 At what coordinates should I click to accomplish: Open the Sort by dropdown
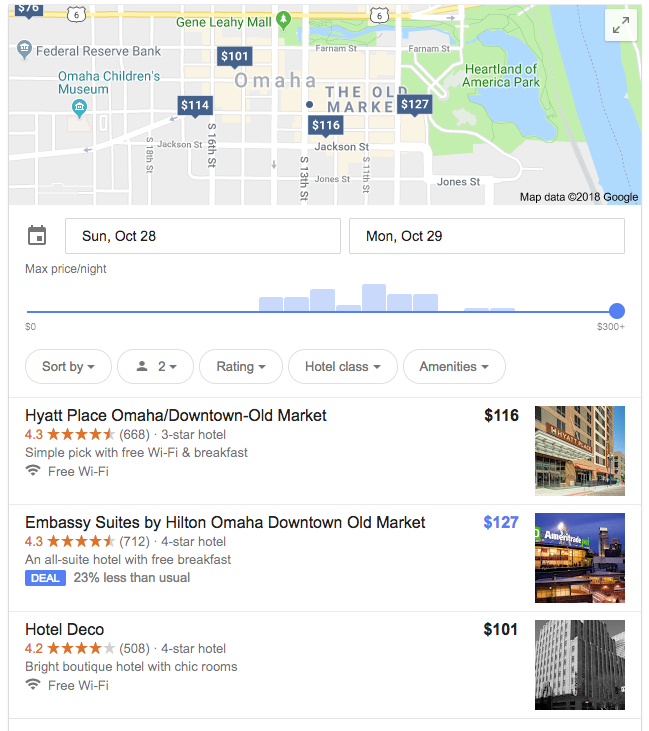pos(68,367)
